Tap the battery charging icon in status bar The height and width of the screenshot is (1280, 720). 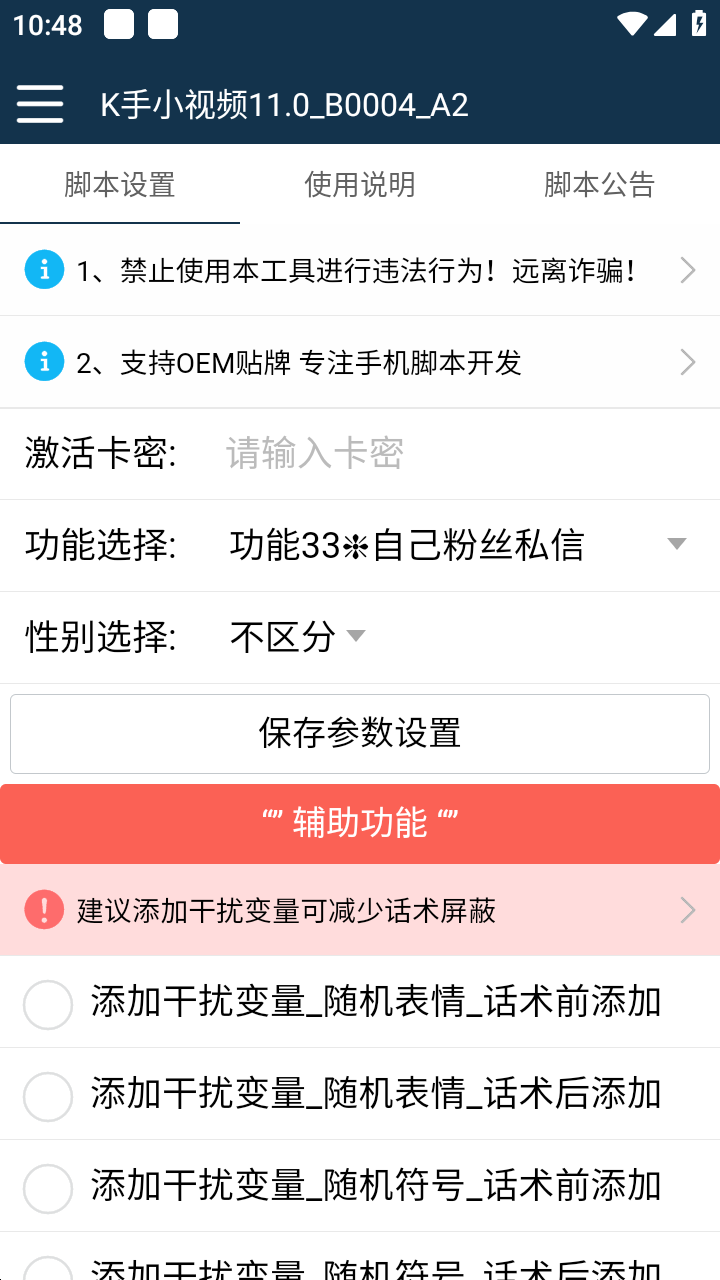pyautogui.click(x=698, y=25)
